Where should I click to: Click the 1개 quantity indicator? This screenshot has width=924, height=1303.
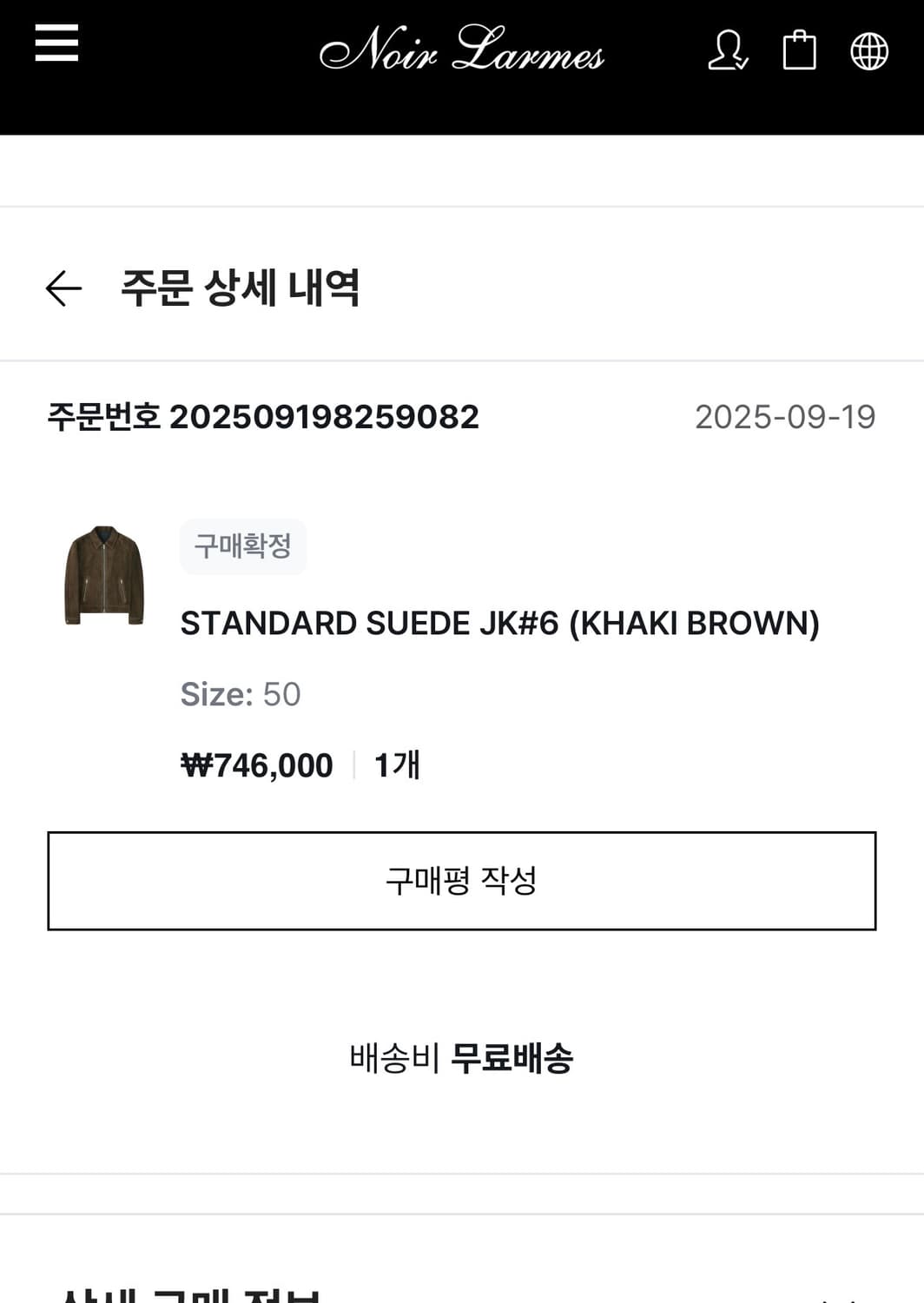pos(396,765)
